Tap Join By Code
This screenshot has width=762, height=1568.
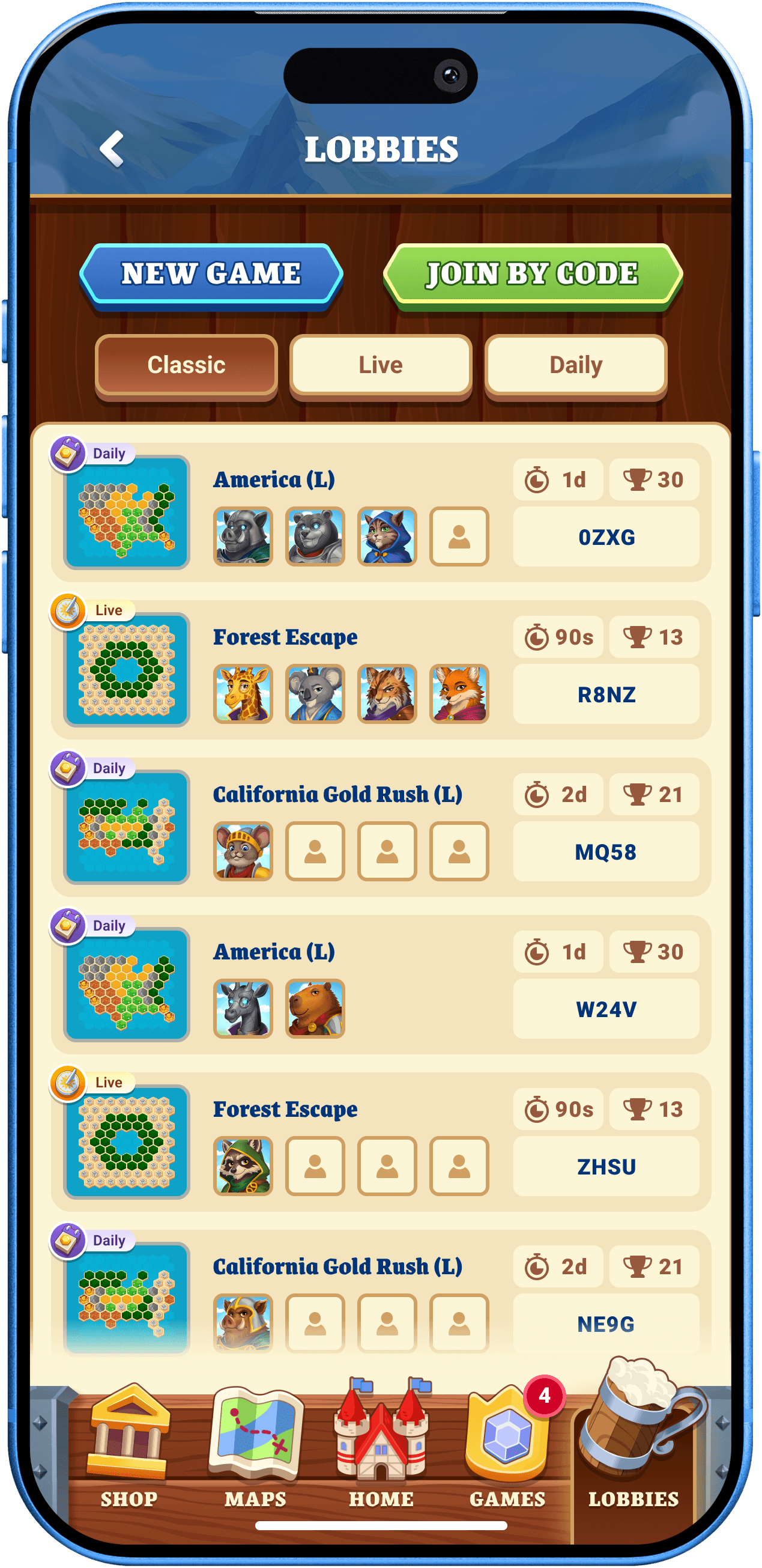[x=533, y=275]
